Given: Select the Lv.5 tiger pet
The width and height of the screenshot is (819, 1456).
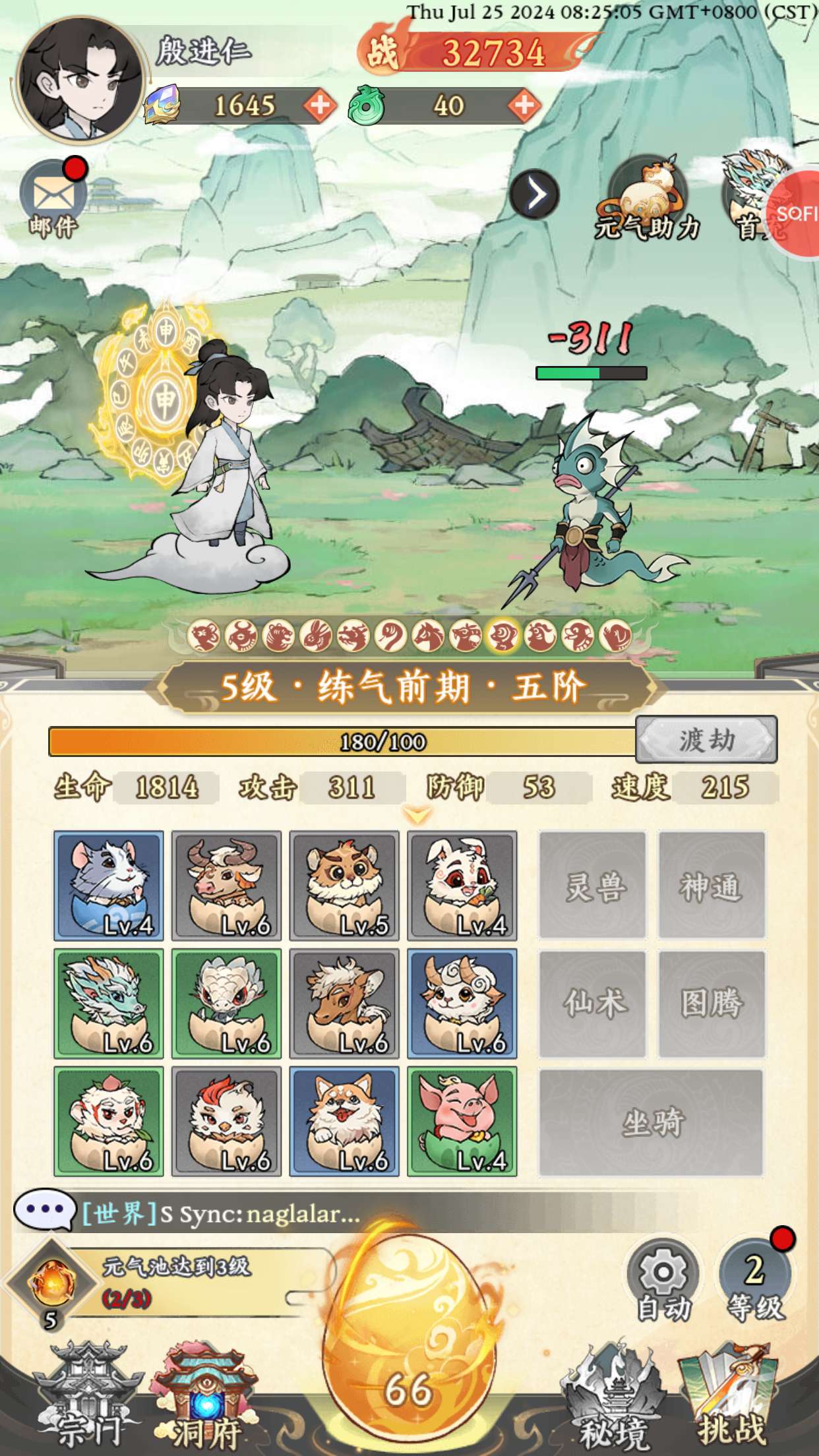Looking at the screenshot, I should [344, 885].
